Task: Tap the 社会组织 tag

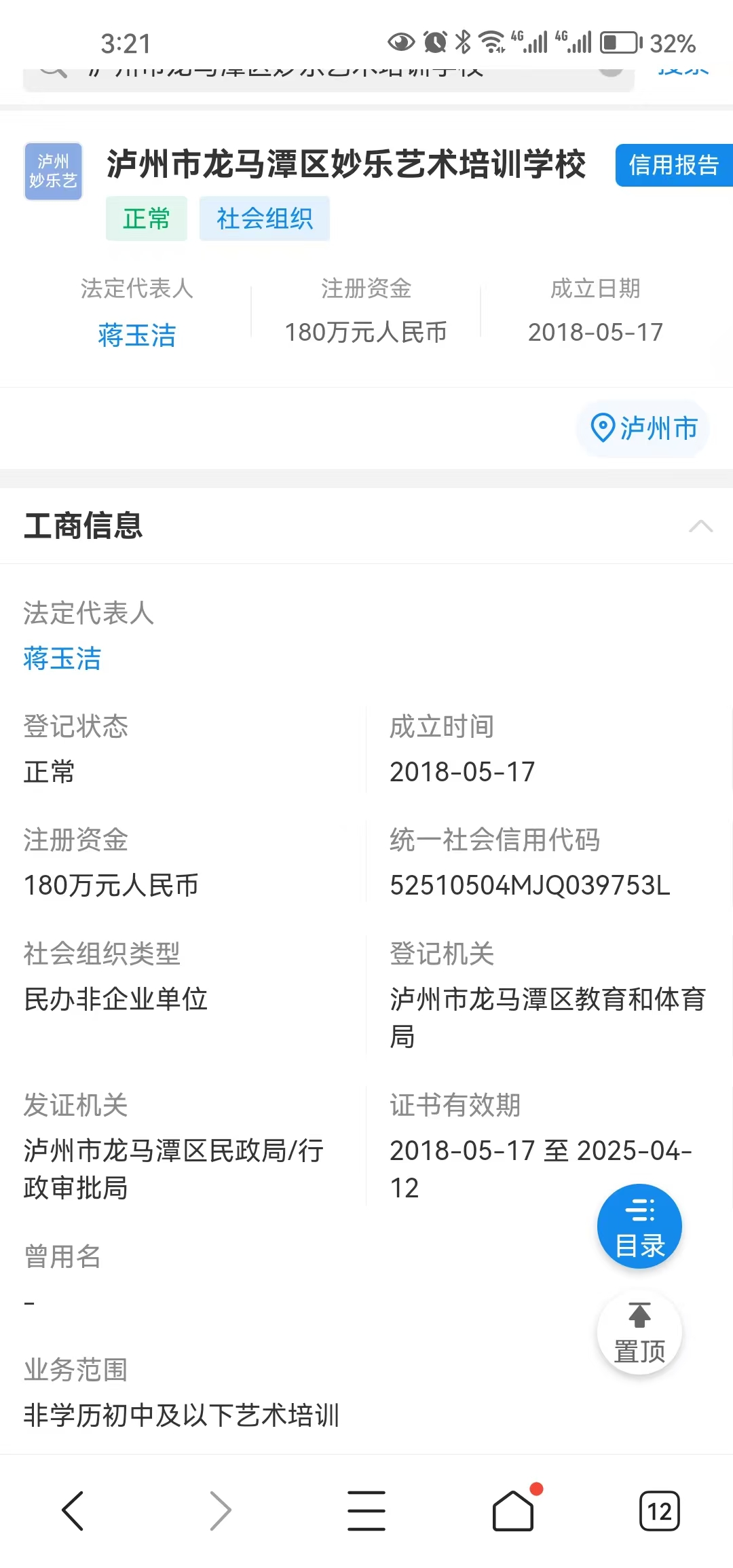Action: [x=265, y=219]
